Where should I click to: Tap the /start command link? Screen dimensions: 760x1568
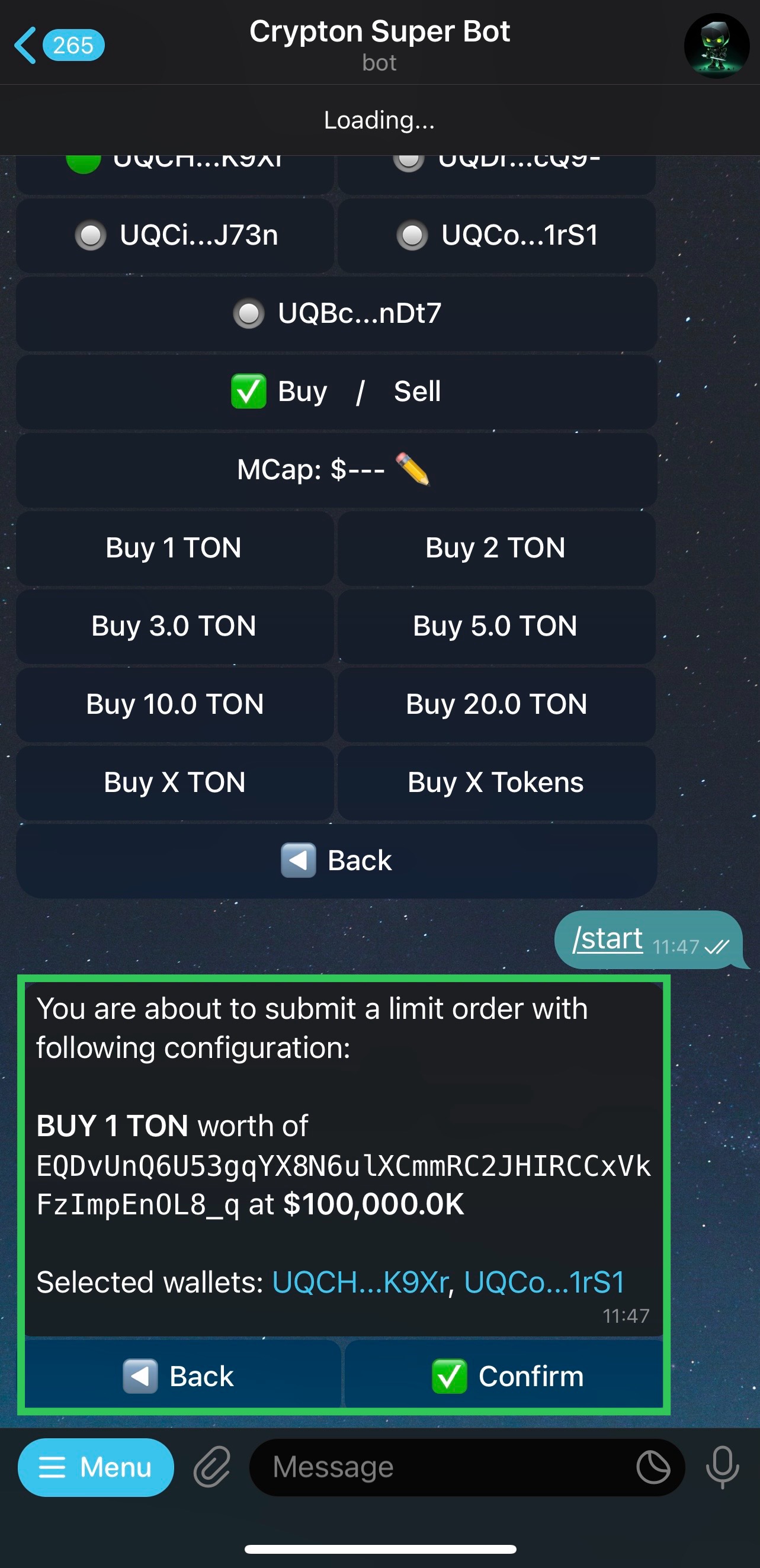[x=607, y=939]
